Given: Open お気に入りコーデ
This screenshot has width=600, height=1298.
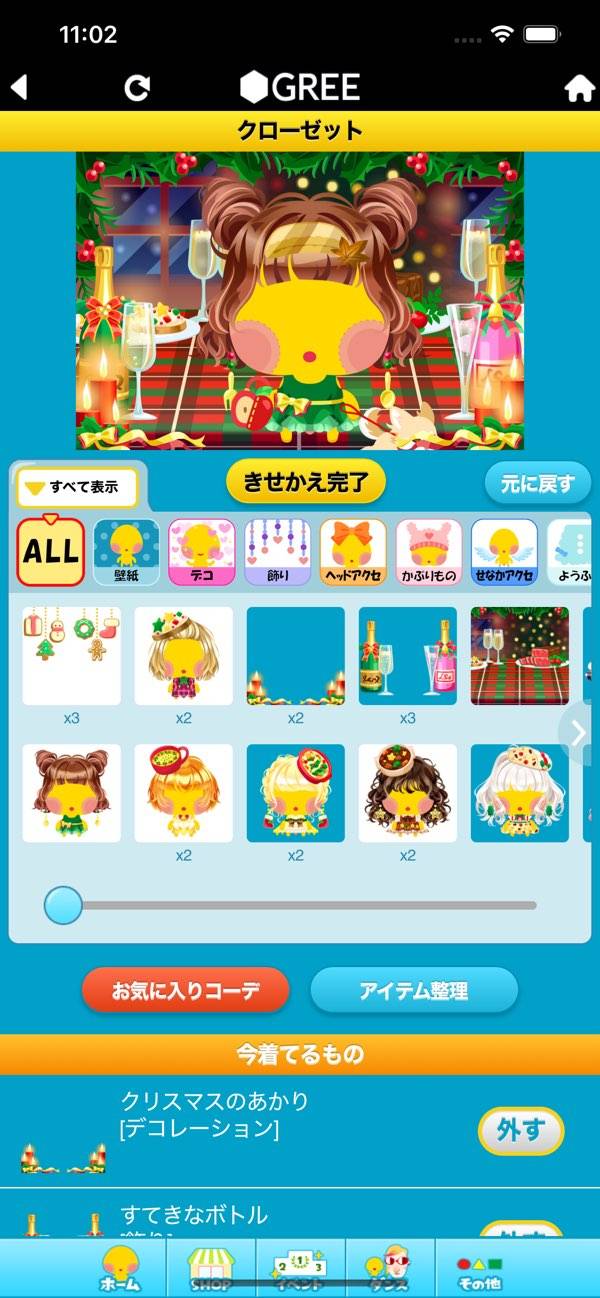Looking at the screenshot, I should pyautogui.click(x=186, y=991).
